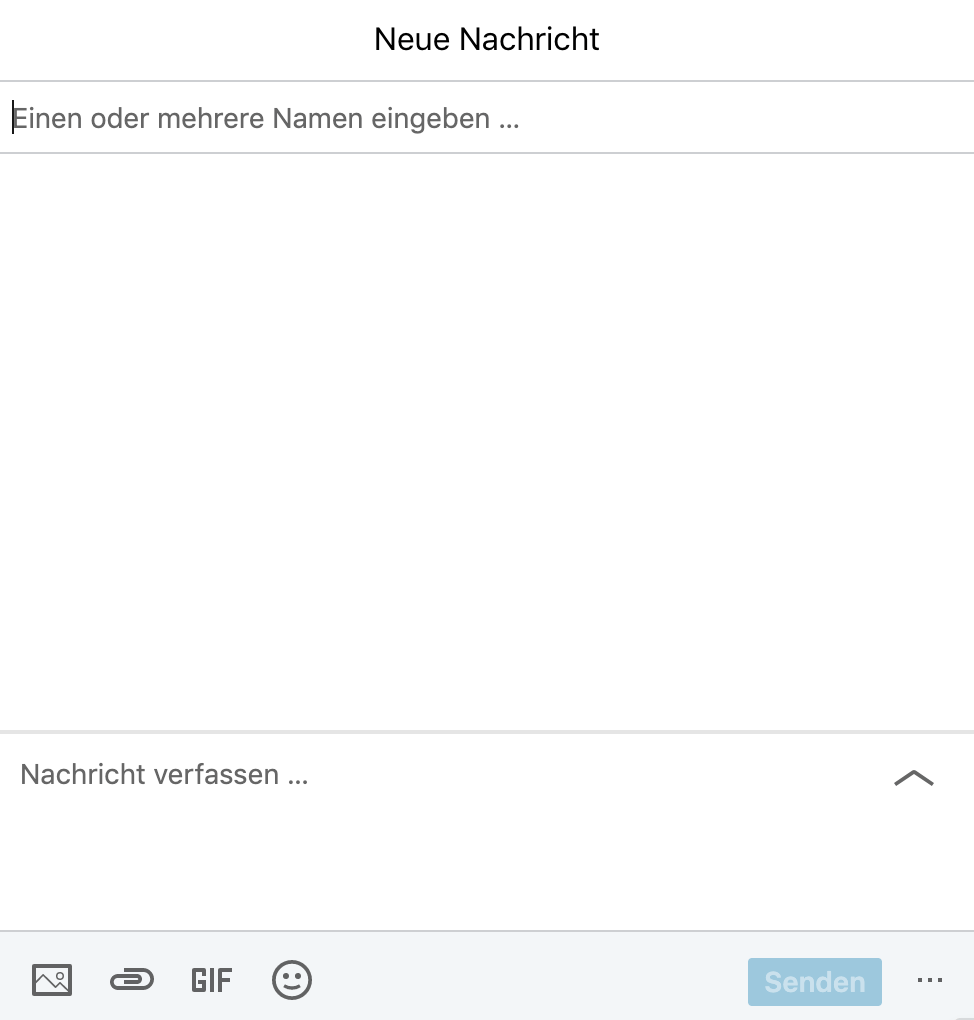Viewport: 974px width, 1020px height.
Task: Tap the Senden button
Action: [814, 982]
